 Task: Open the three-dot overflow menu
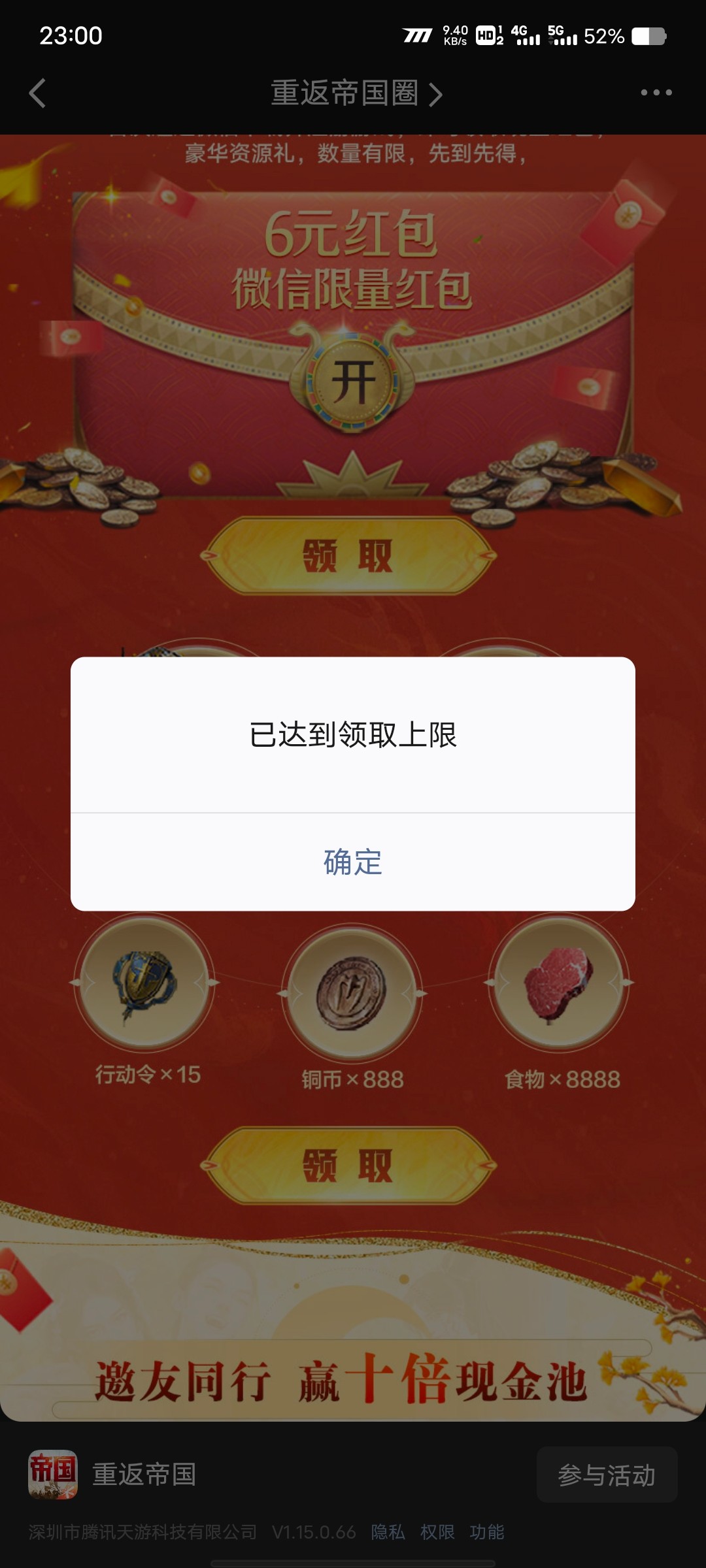(656, 93)
